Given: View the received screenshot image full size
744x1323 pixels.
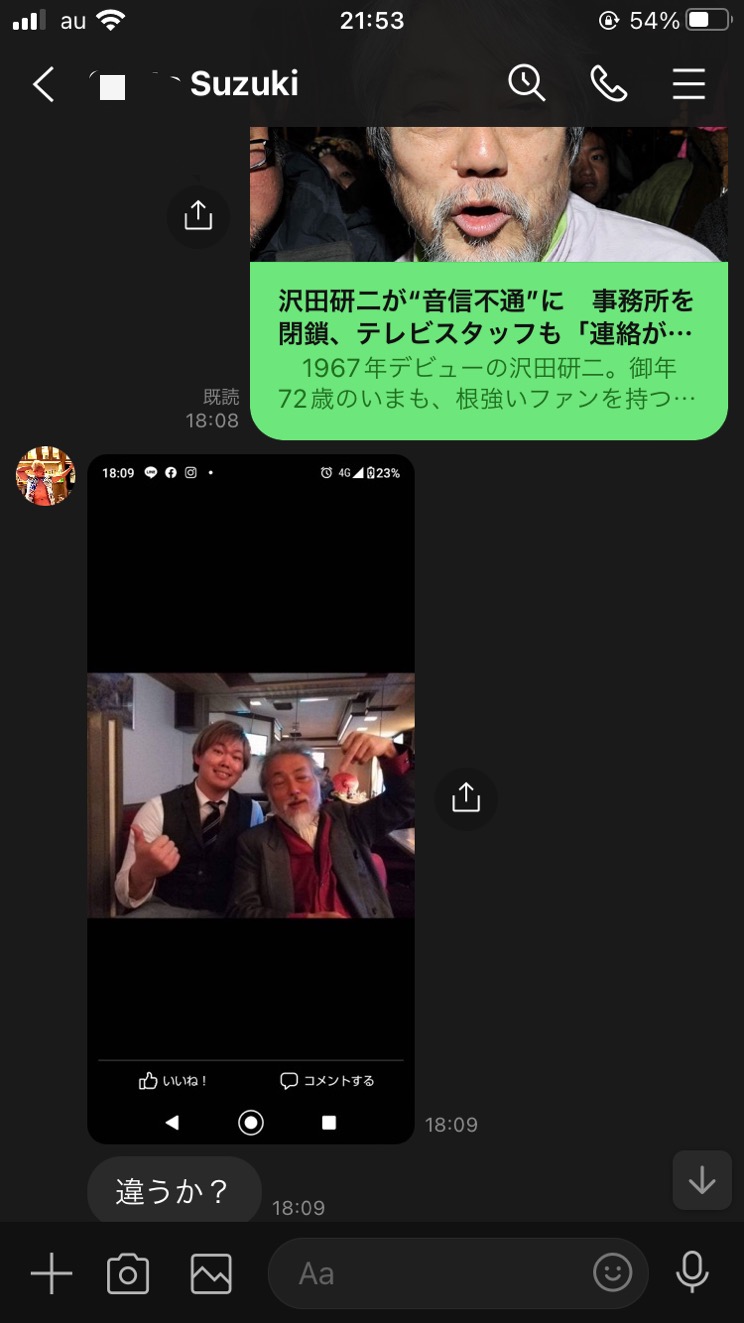Looking at the screenshot, I should (x=251, y=799).
